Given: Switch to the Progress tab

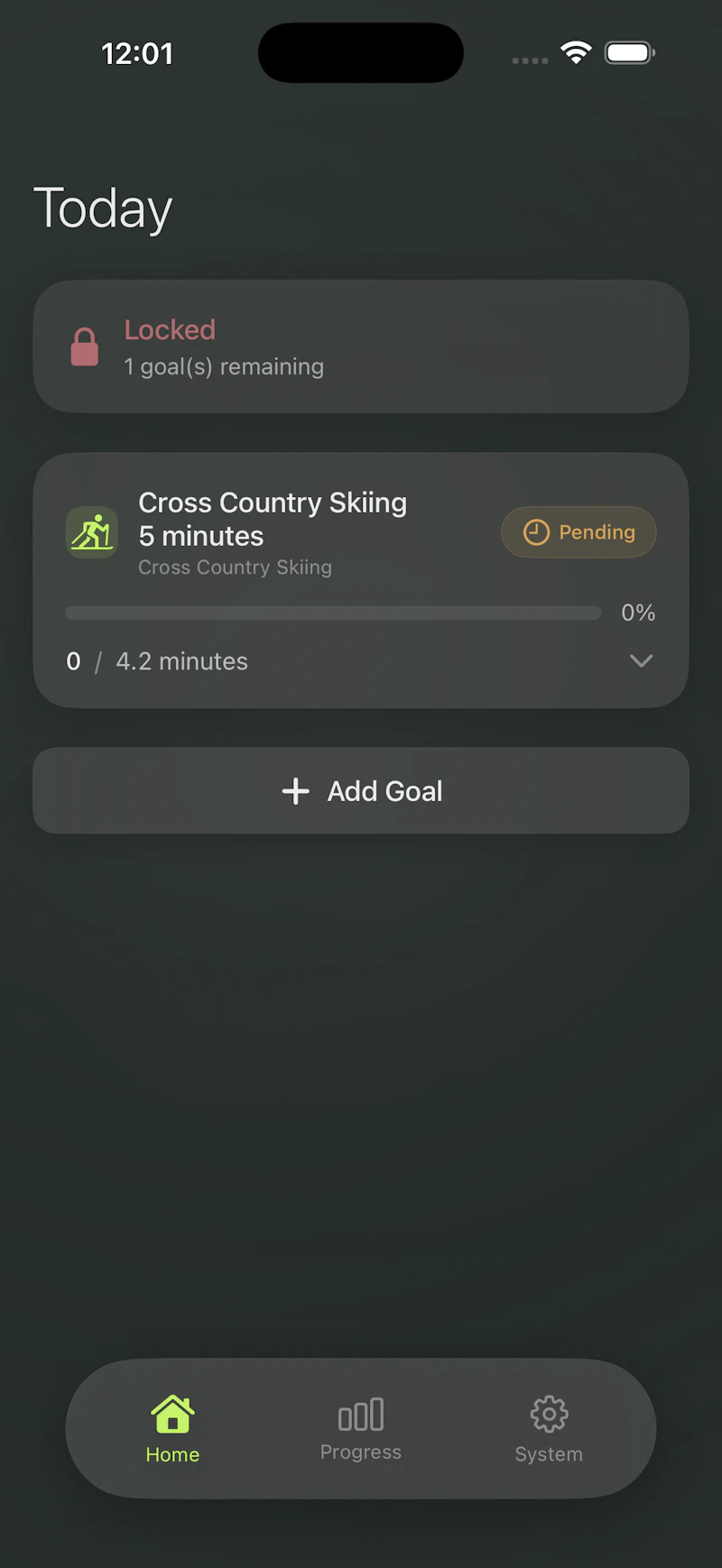Looking at the screenshot, I should pyautogui.click(x=360, y=1428).
